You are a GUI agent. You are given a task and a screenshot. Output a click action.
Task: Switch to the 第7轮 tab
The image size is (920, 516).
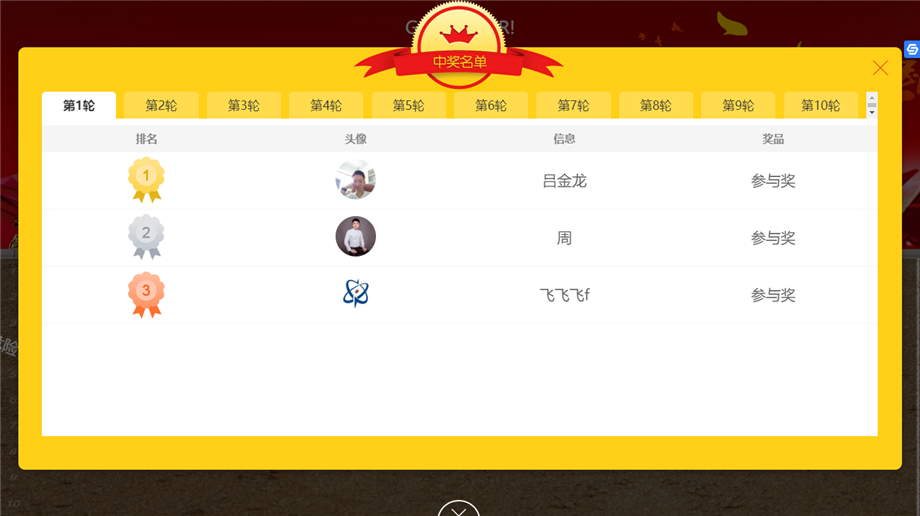(x=573, y=106)
